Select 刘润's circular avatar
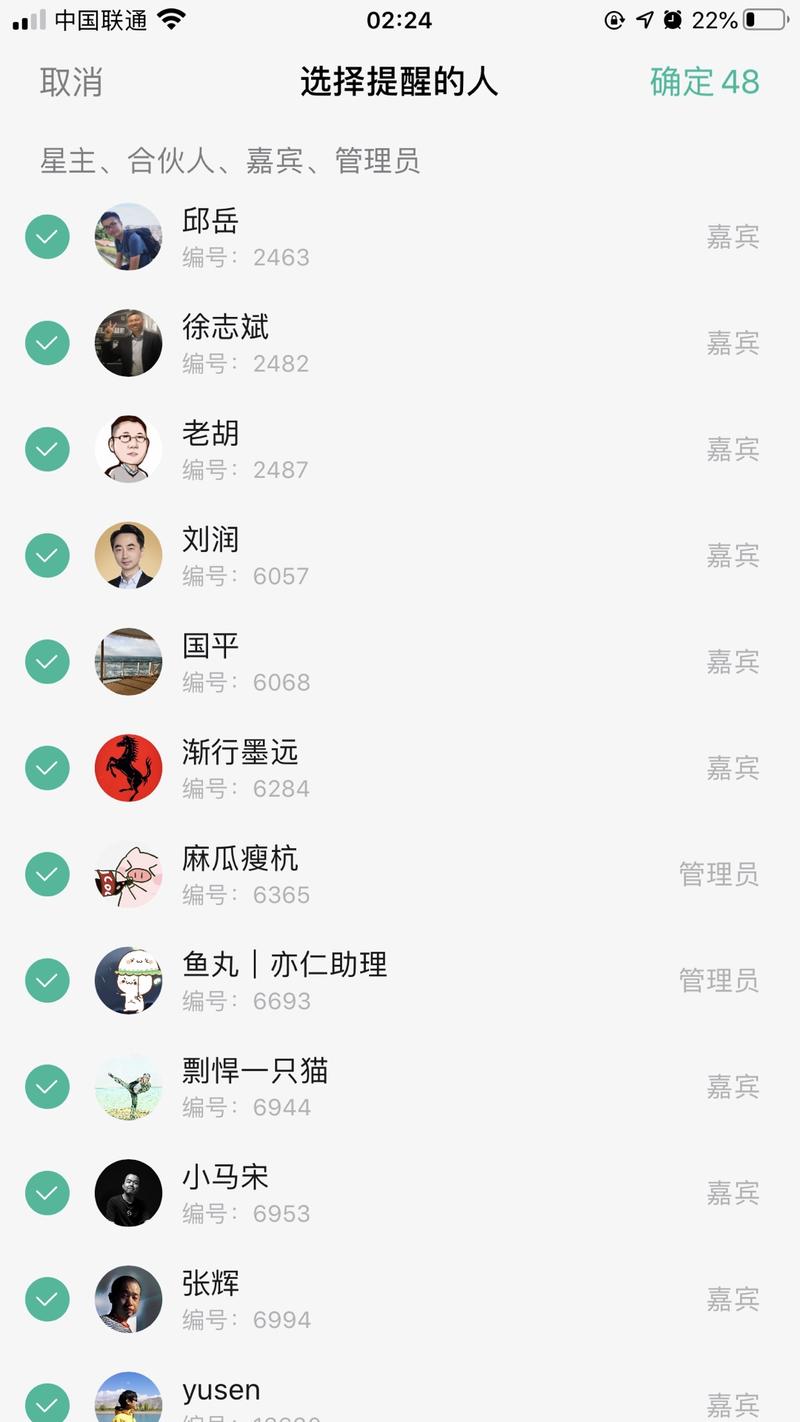The image size is (800, 1422). pos(128,555)
